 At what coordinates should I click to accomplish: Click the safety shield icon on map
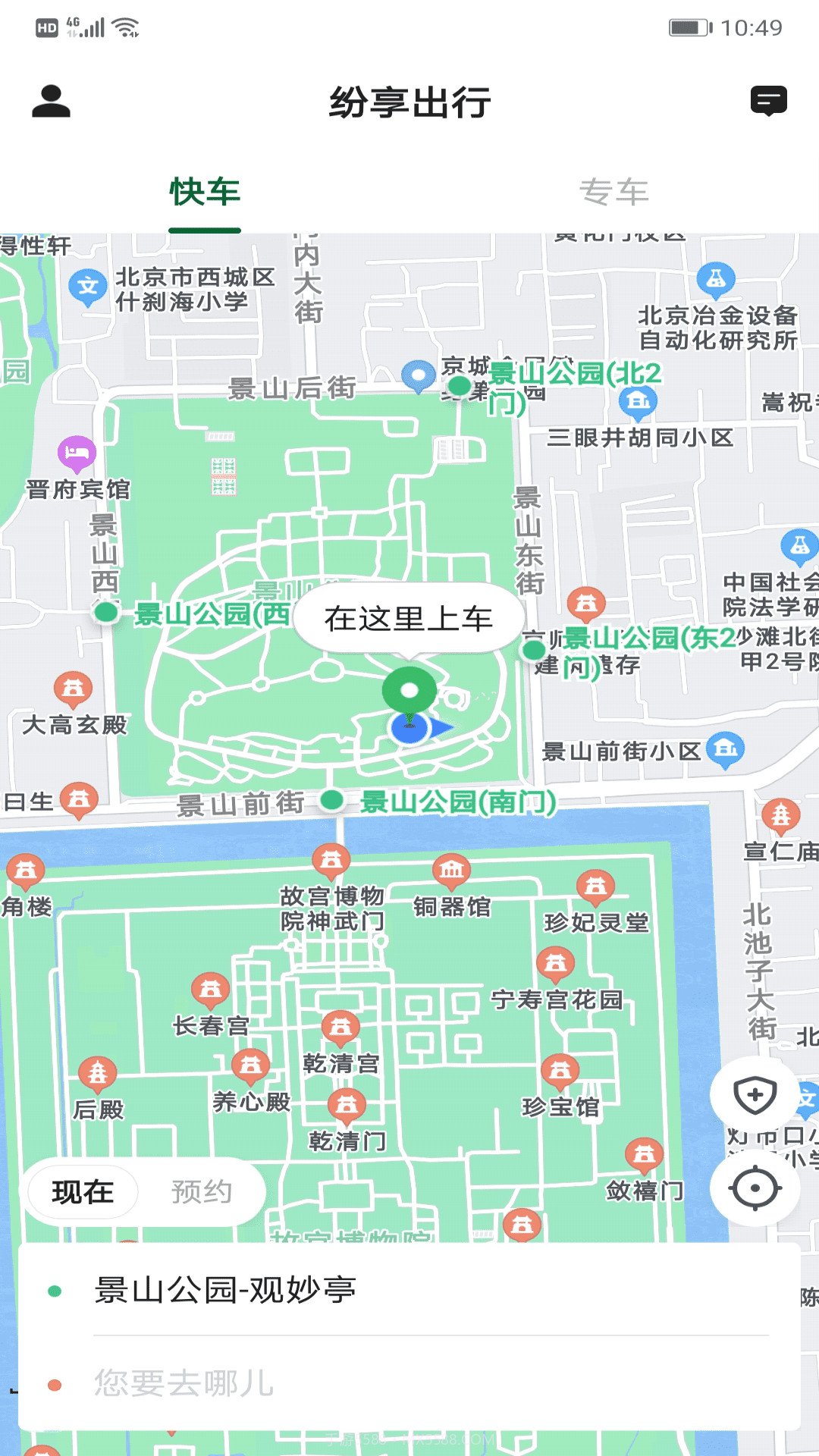point(755,1094)
